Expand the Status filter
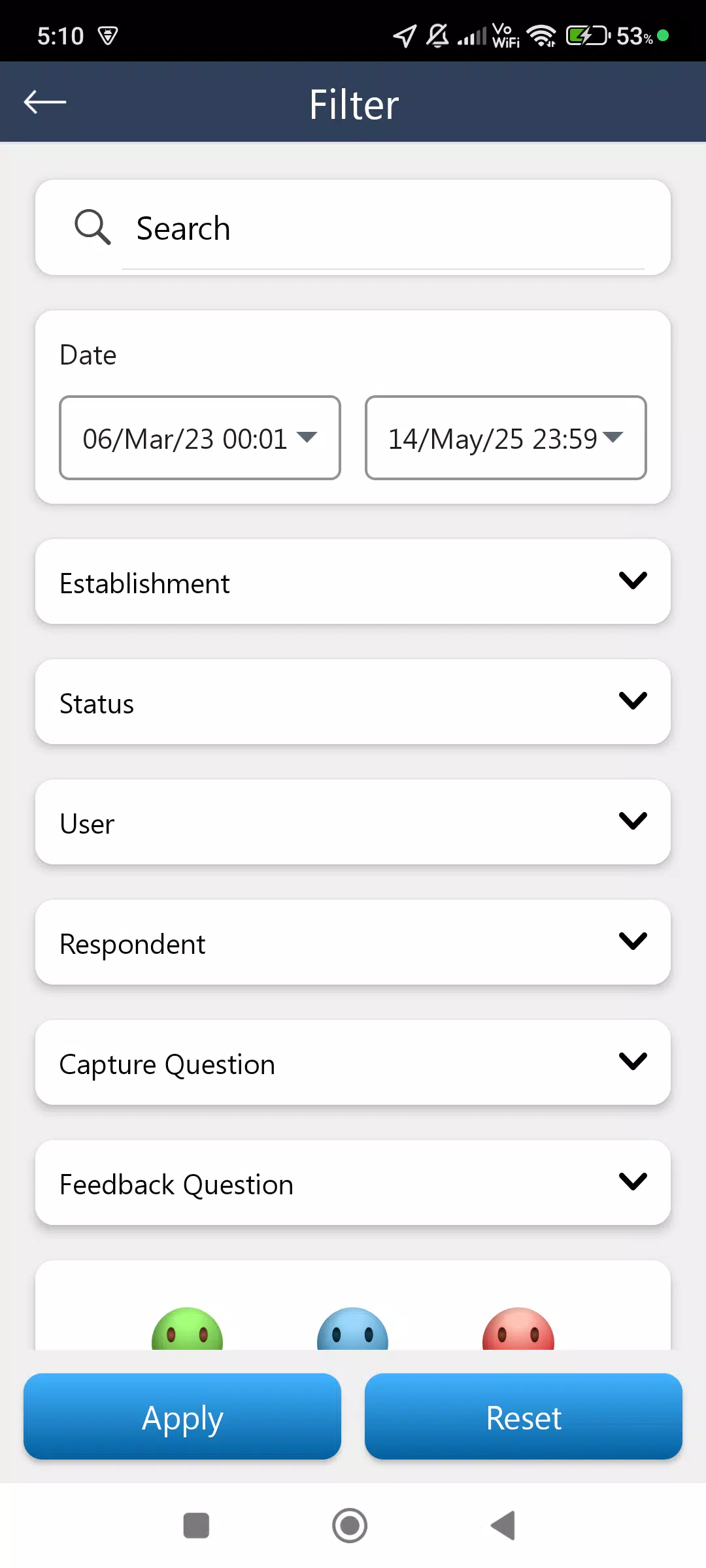 pyautogui.click(x=353, y=702)
